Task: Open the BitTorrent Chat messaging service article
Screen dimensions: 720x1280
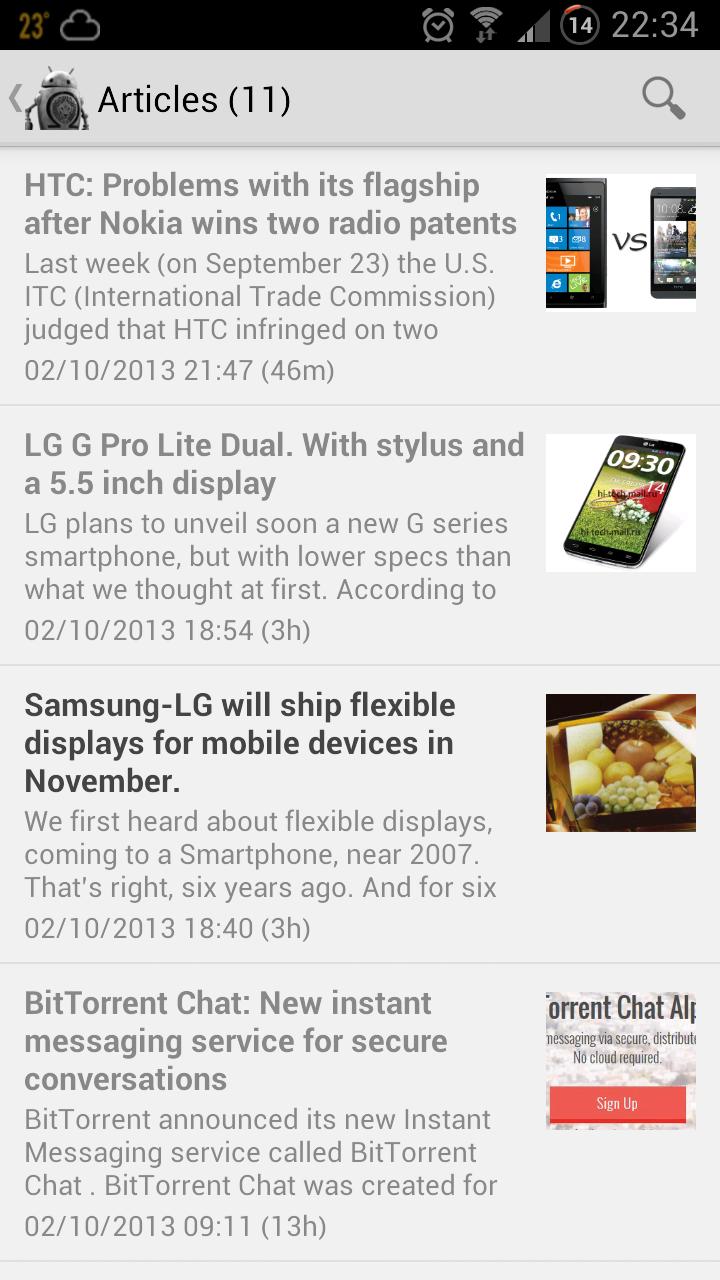Action: 236,1040
